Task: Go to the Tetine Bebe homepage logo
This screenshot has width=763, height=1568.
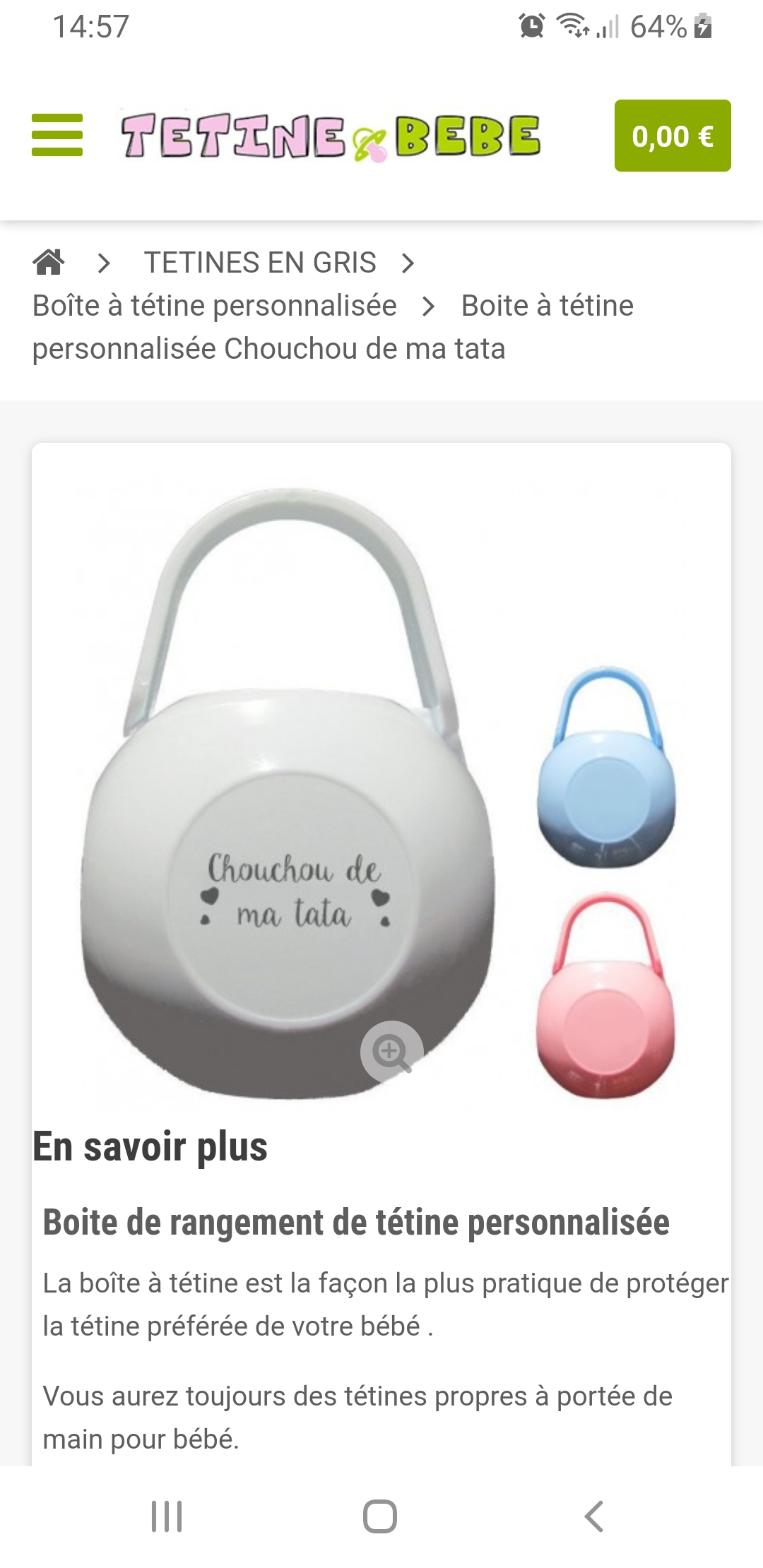Action: [x=331, y=136]
